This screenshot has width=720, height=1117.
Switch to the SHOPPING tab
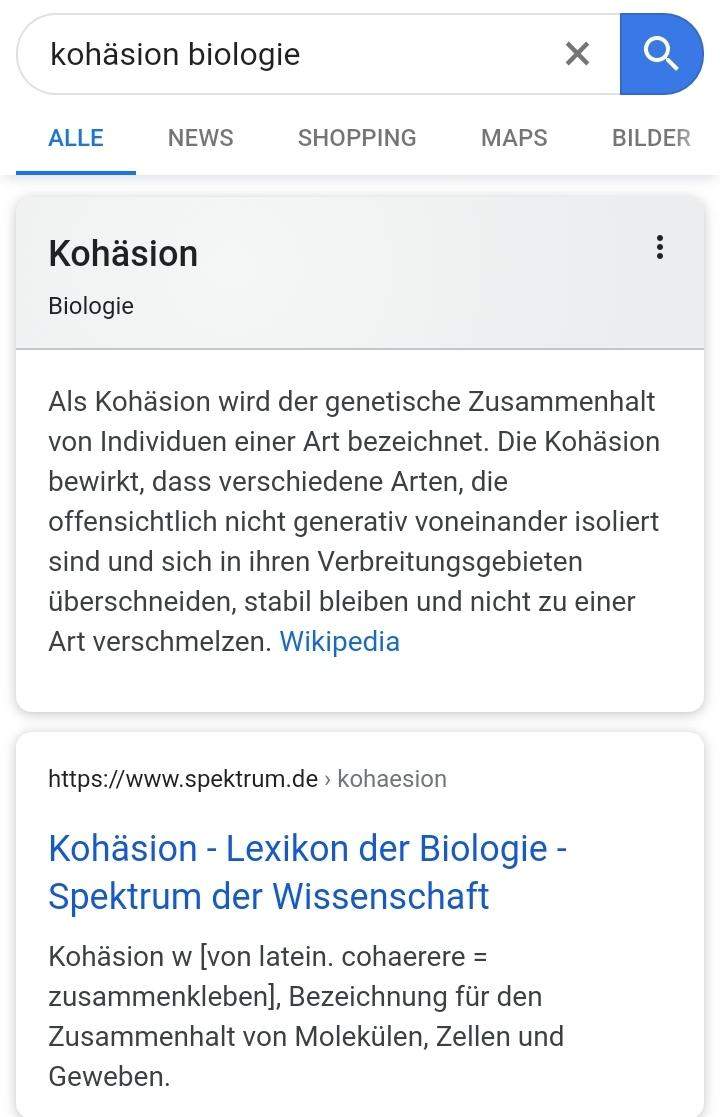pyautogui.click(x=357, y=138)
